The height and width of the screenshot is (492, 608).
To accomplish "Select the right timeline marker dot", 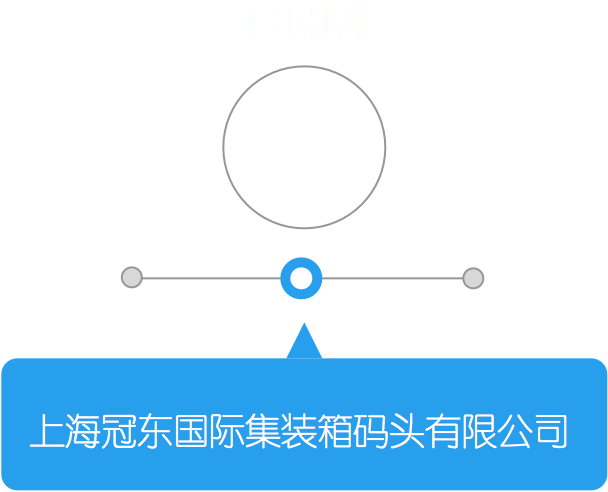I will 474,278.
